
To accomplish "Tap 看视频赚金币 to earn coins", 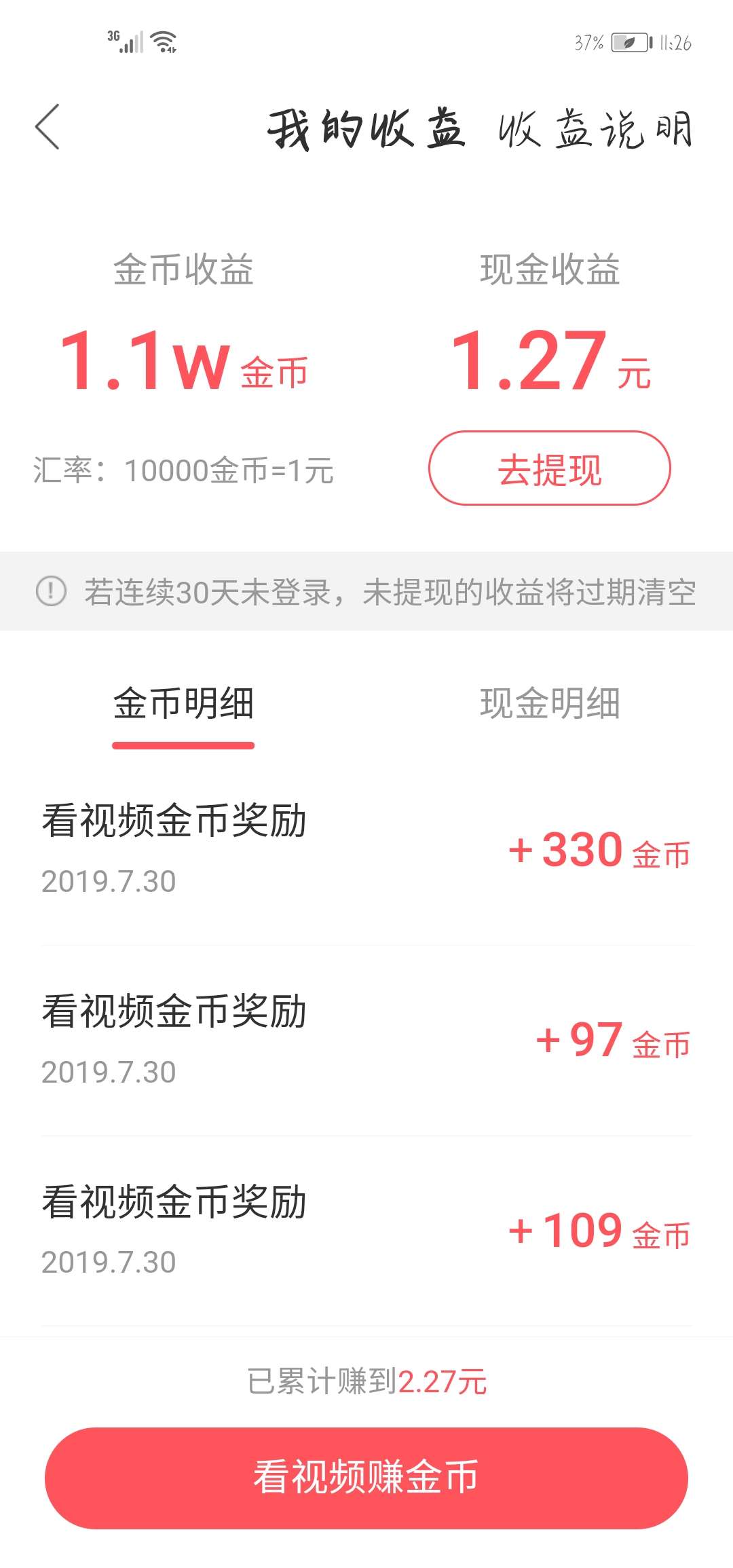I will coord(366,1478).
